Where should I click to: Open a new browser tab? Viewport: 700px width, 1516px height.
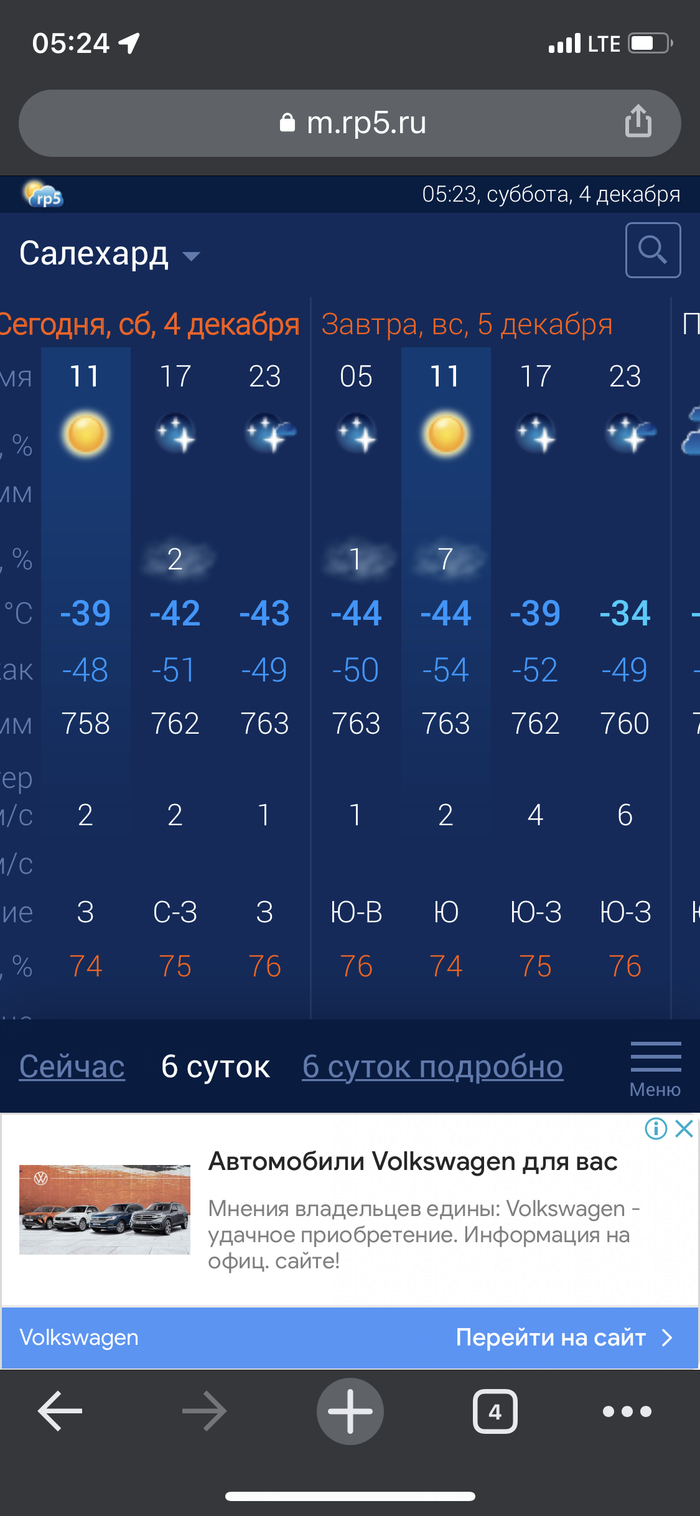350,1412
